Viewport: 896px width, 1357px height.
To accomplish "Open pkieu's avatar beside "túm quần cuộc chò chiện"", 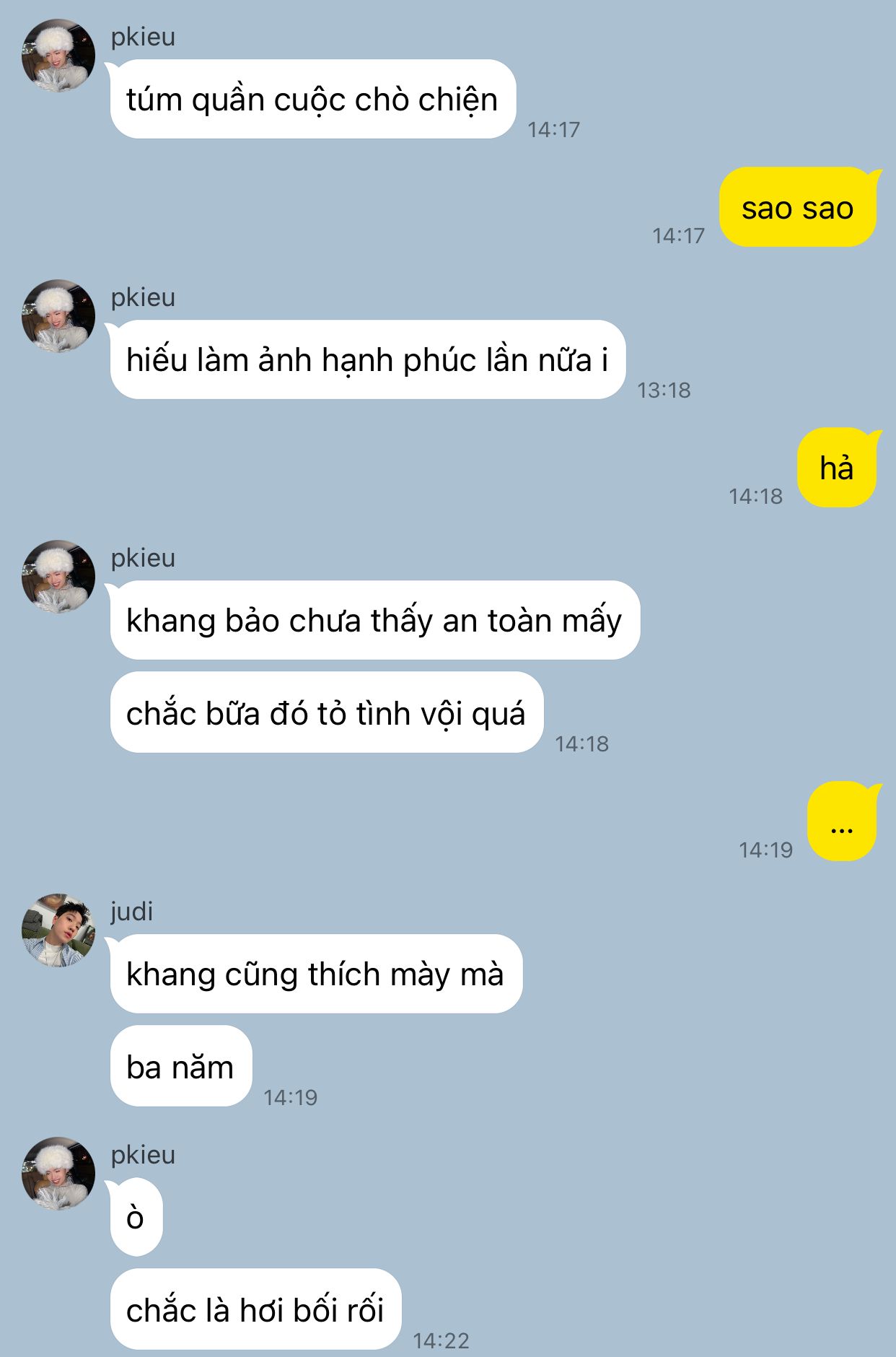I will [58, 56].
